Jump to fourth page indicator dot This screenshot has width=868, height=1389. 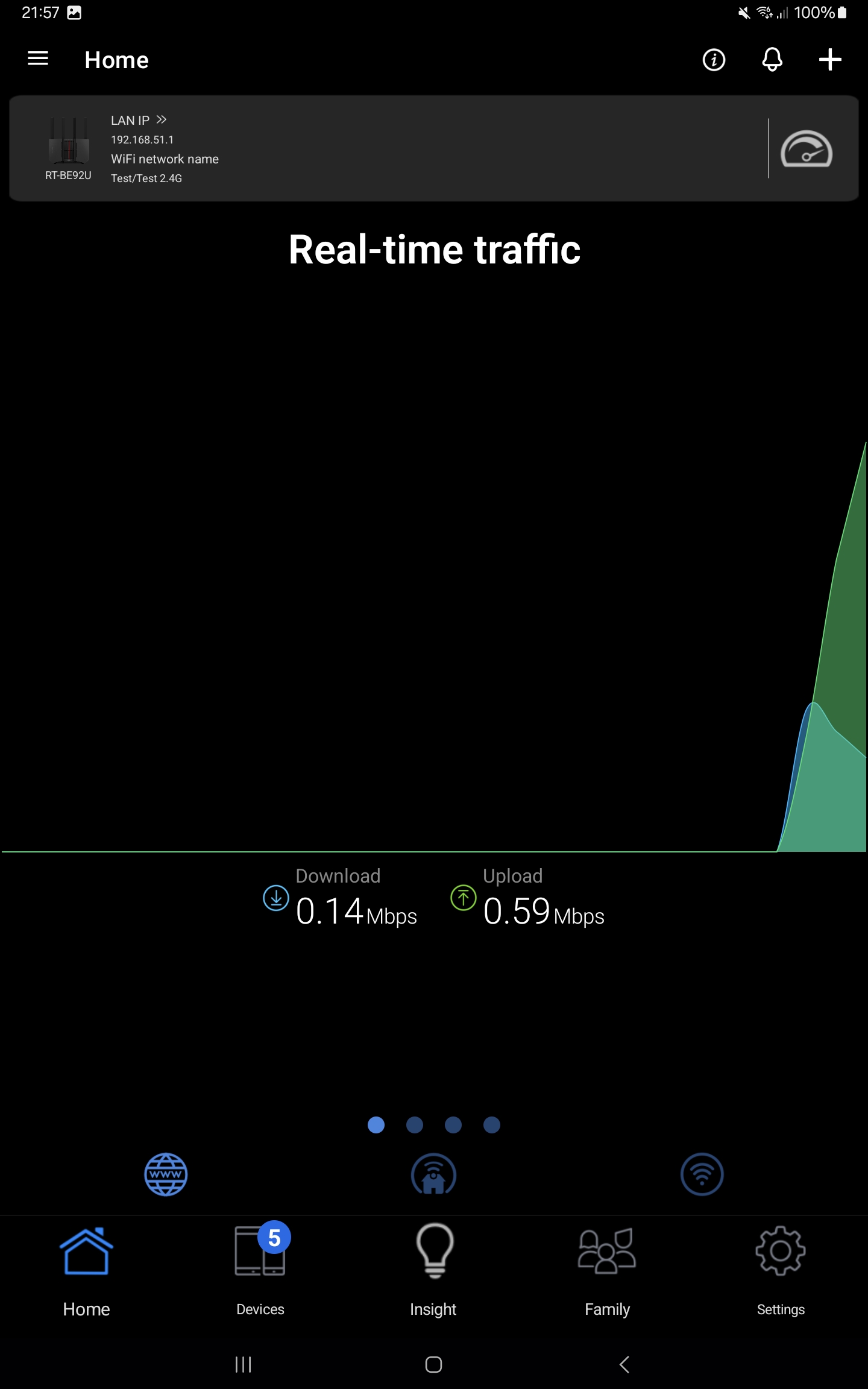[x=492, y=1125]
